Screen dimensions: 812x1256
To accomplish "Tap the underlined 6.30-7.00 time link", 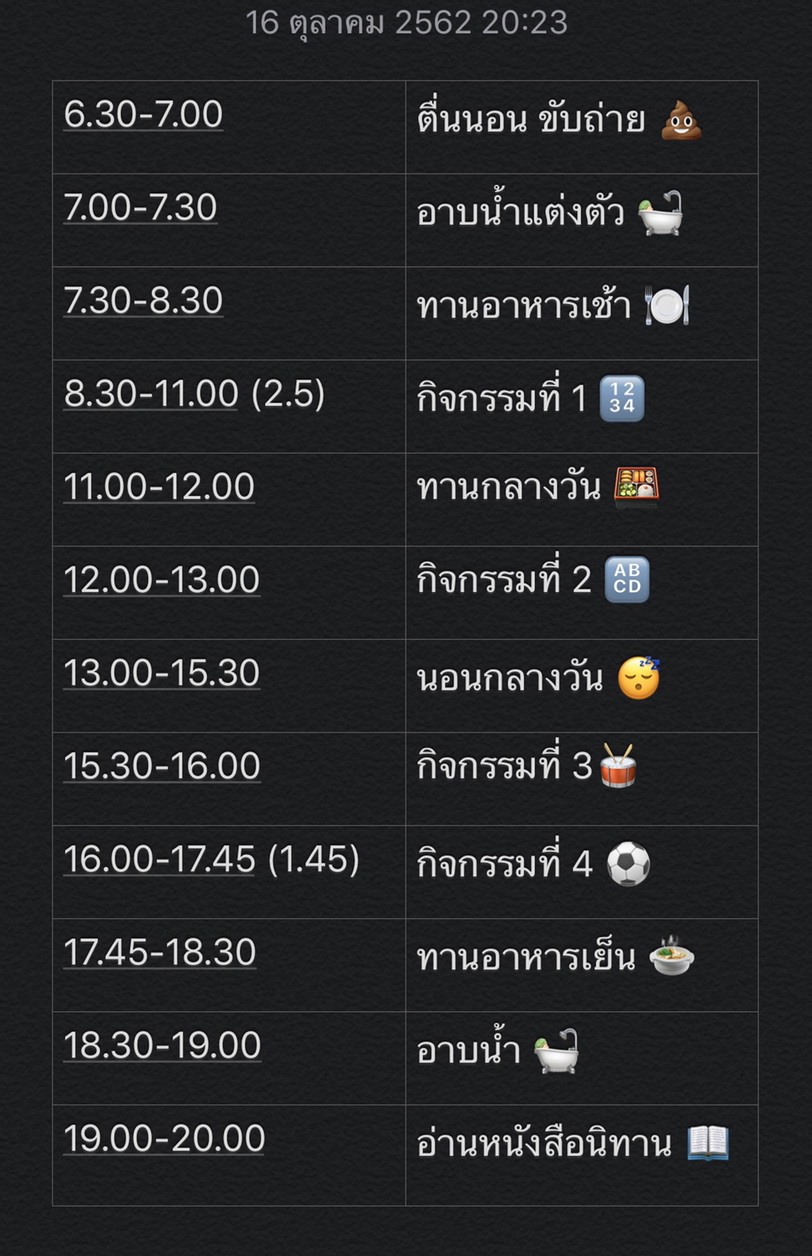I will 143,115.
